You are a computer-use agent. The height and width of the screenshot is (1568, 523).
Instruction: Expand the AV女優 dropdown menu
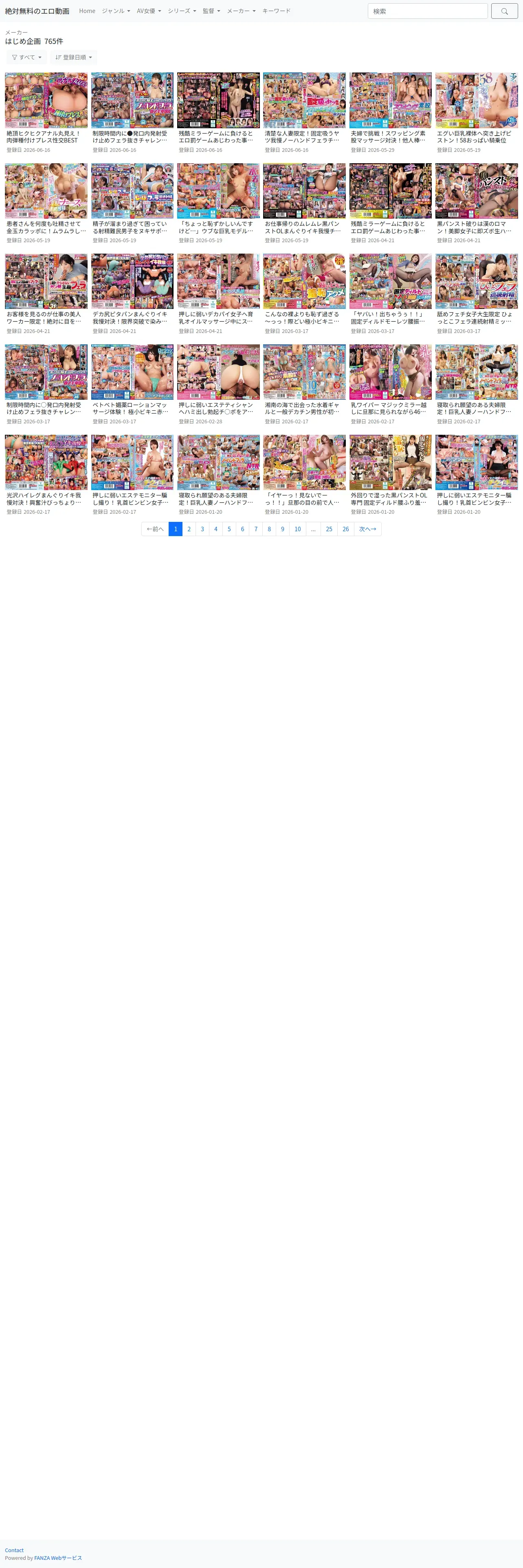point(149,11)
